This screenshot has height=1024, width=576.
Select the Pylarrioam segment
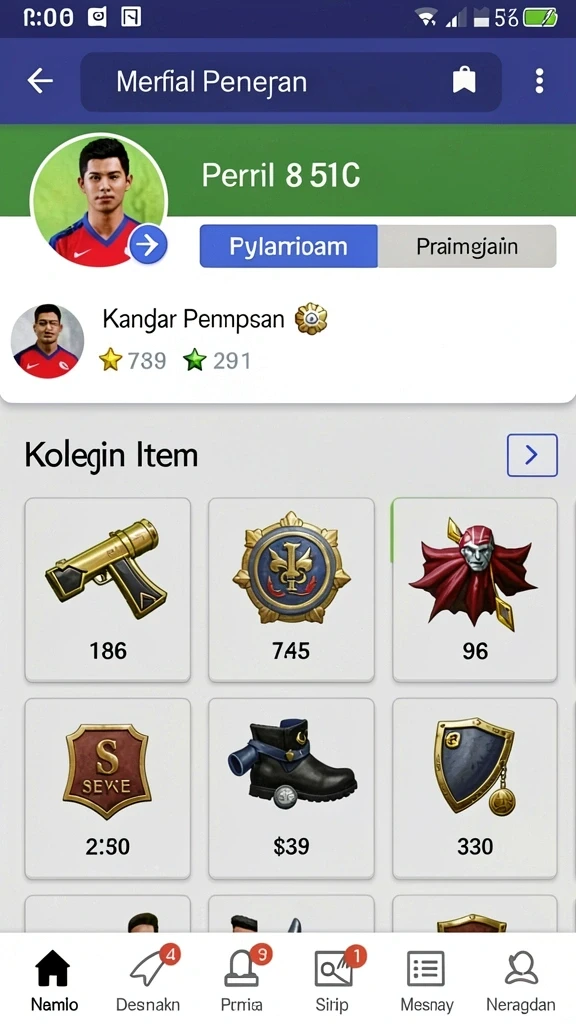(x=289, y=246)
